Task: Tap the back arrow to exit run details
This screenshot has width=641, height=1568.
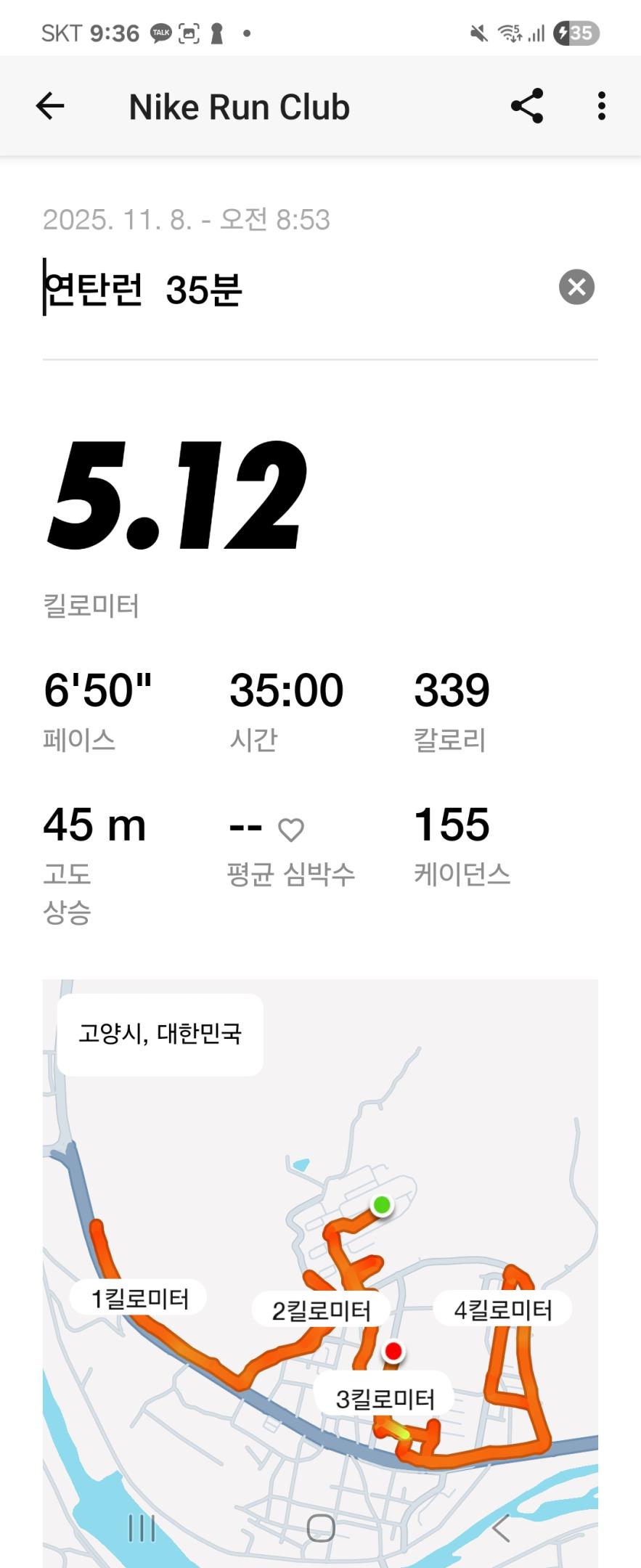Action: (49, 106)
